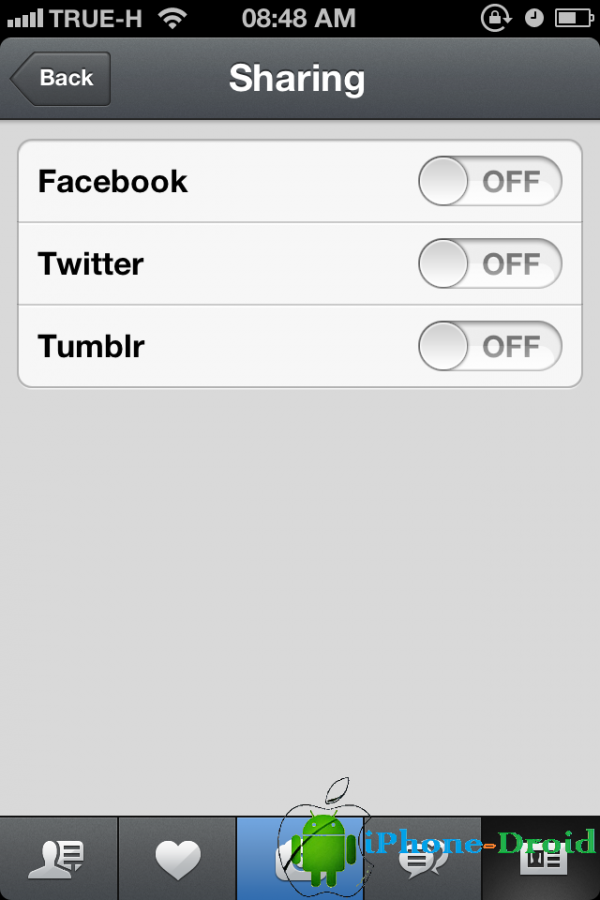Go back from the Sharing screen
The width and height of the screenshot is (600, 900).
(62, 78)
